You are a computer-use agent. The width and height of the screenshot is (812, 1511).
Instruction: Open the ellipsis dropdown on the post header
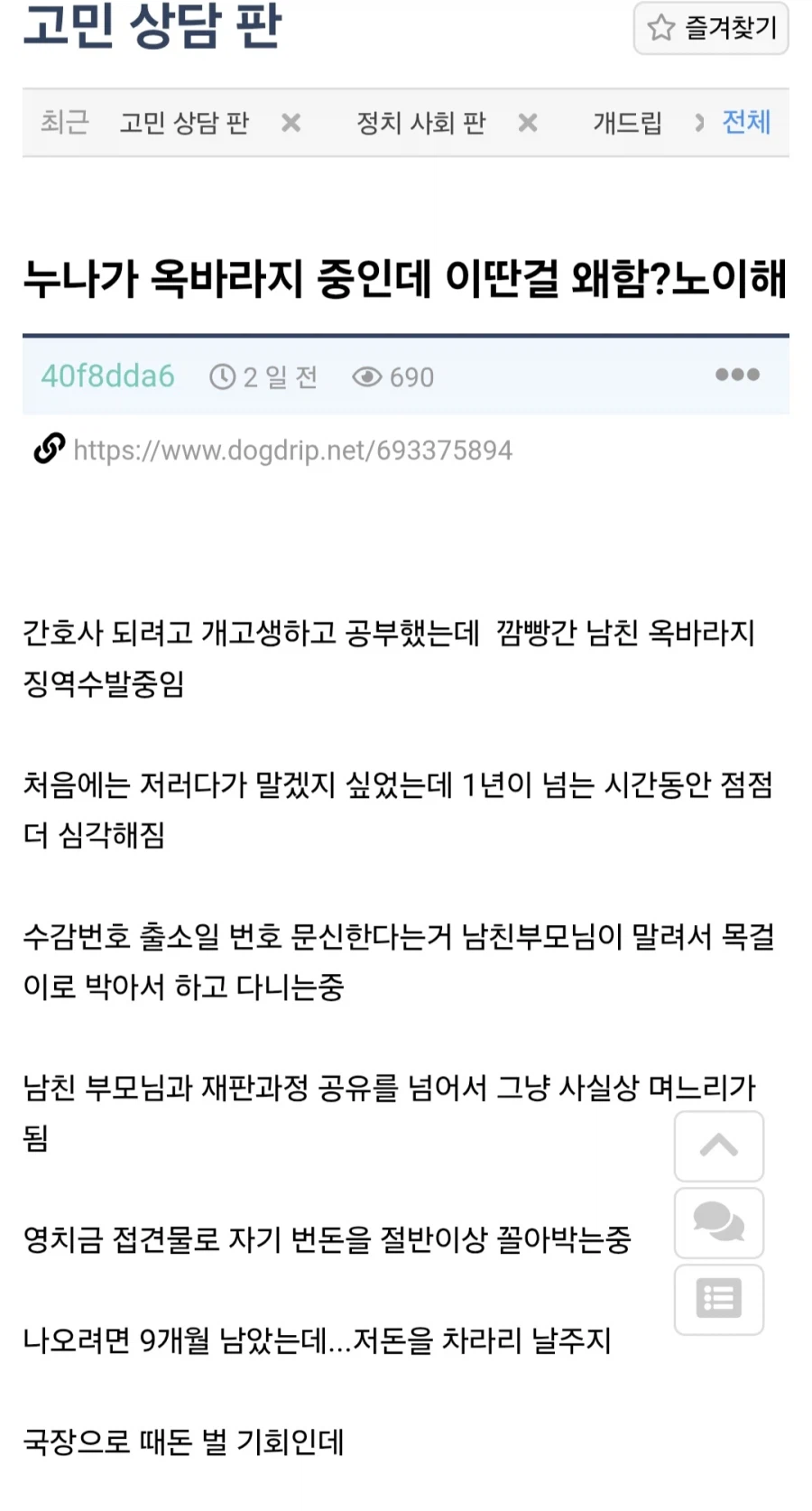pos(736,375)
